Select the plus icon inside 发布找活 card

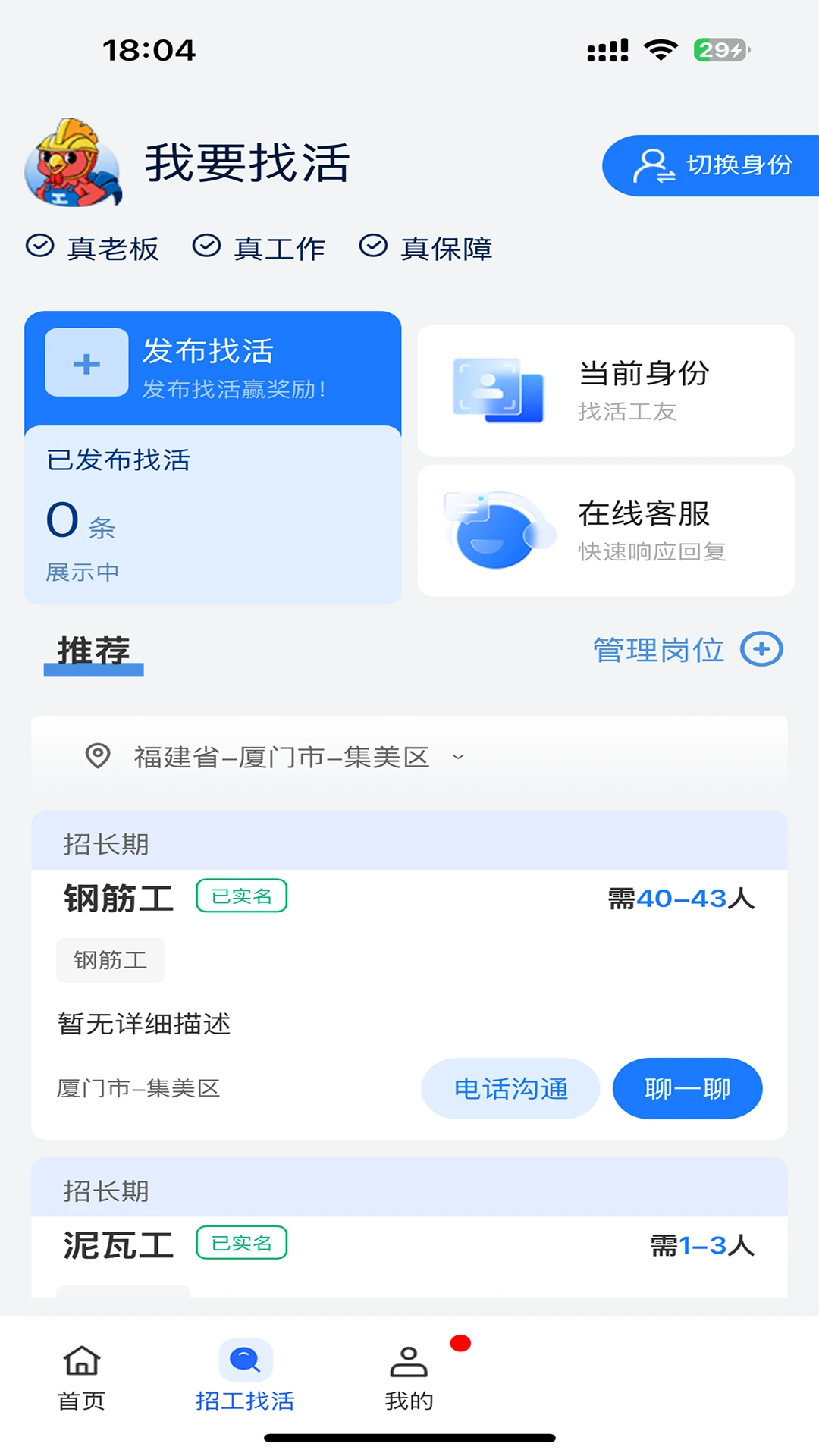[x=86, y=362]
